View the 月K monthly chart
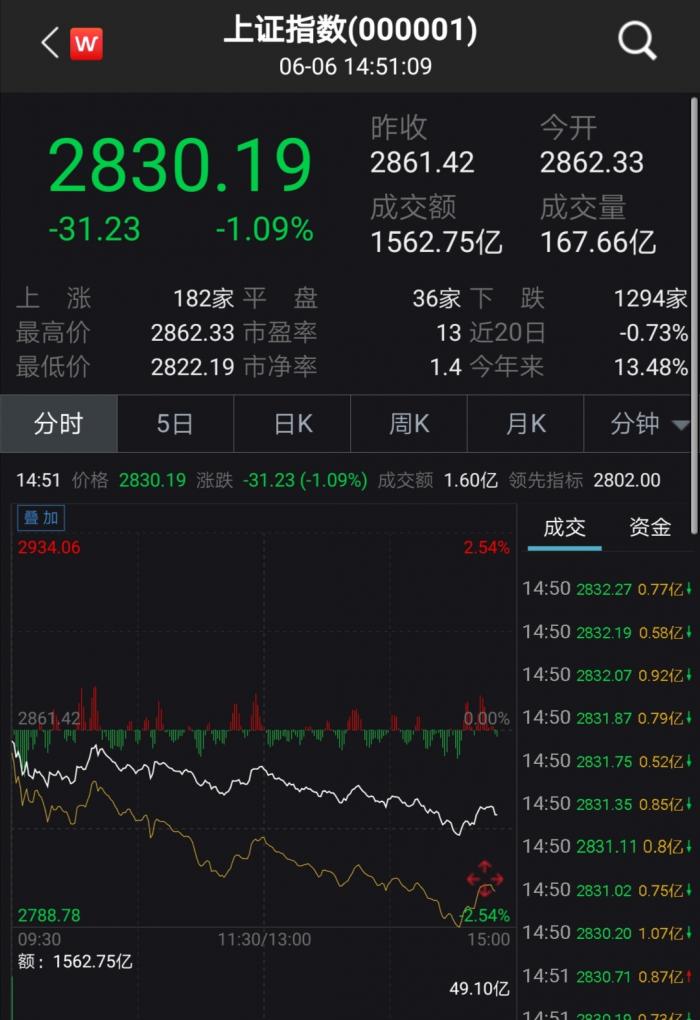 tap(526, 424)
